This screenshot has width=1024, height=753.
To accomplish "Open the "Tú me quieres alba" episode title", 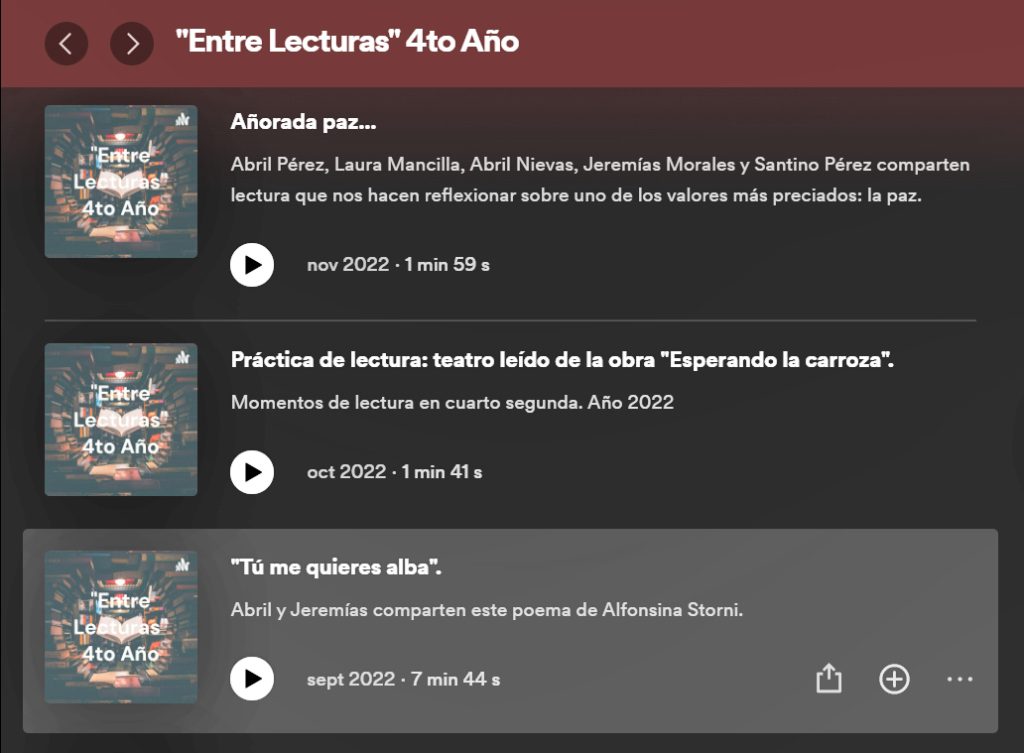I will click(336, 567).
